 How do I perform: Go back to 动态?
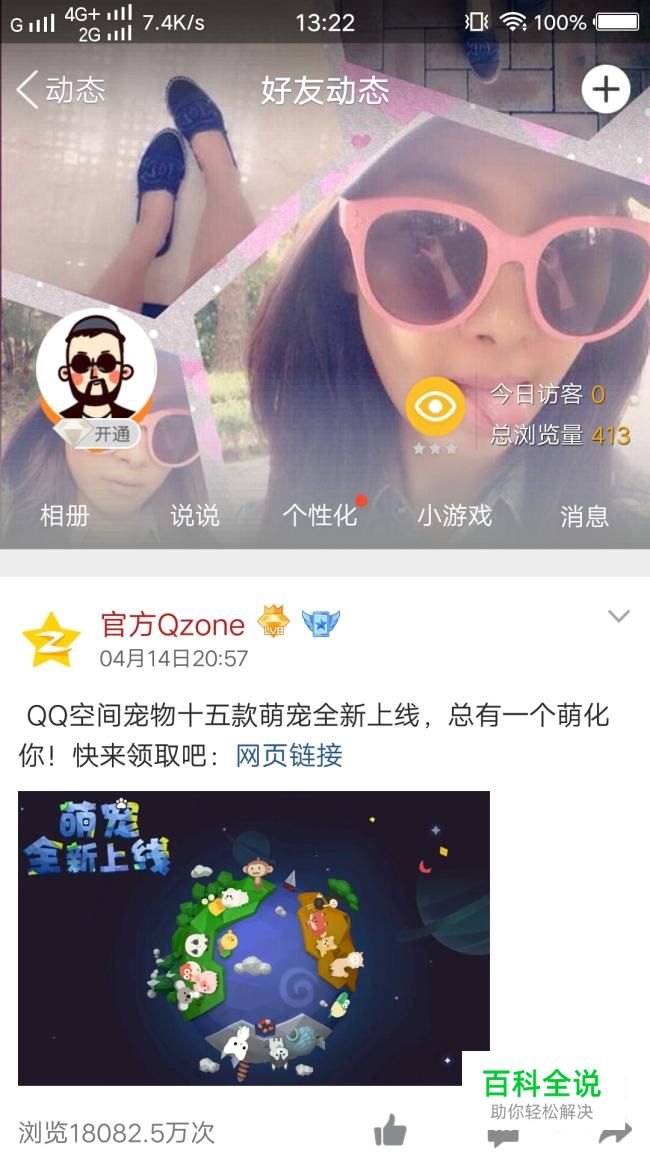pos(60,90)
